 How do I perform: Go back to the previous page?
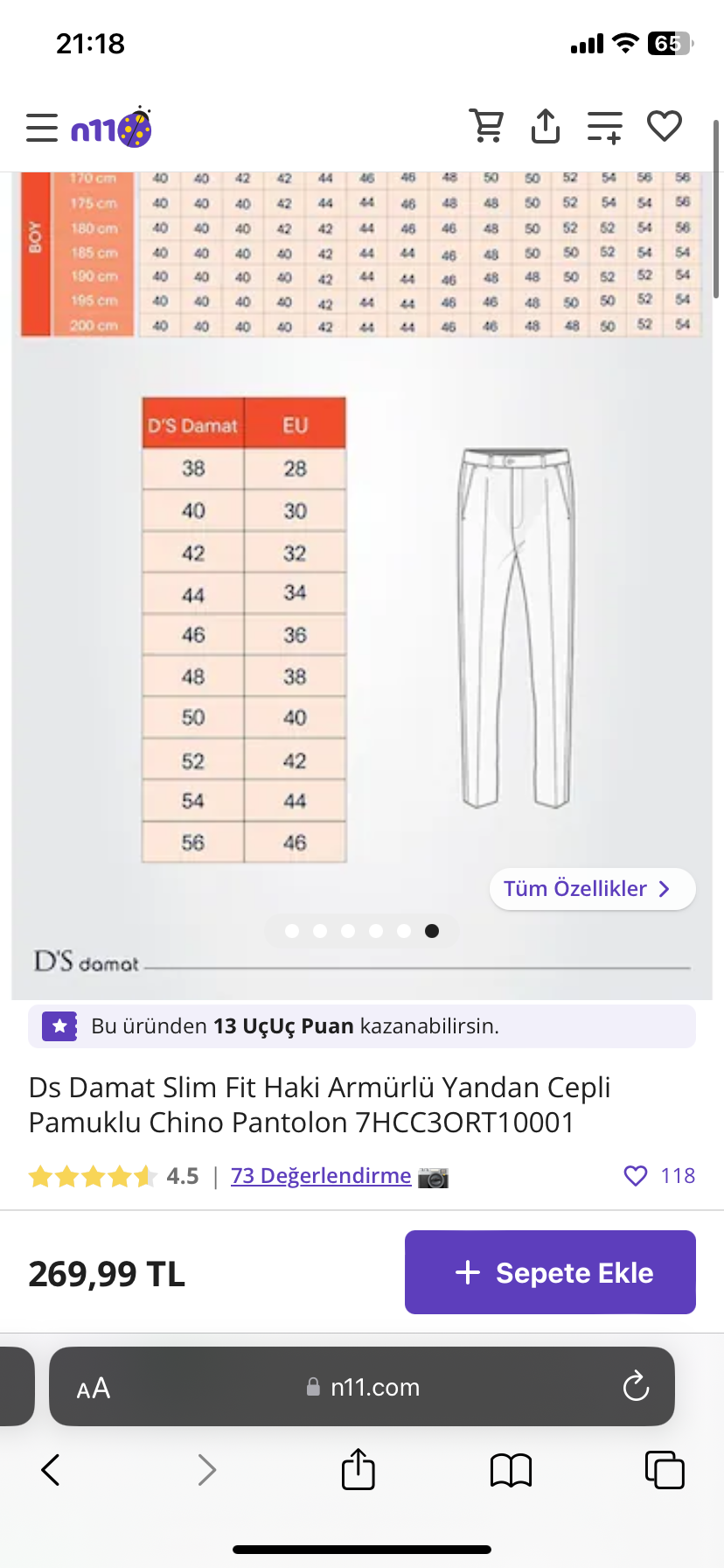[51, 1470]
